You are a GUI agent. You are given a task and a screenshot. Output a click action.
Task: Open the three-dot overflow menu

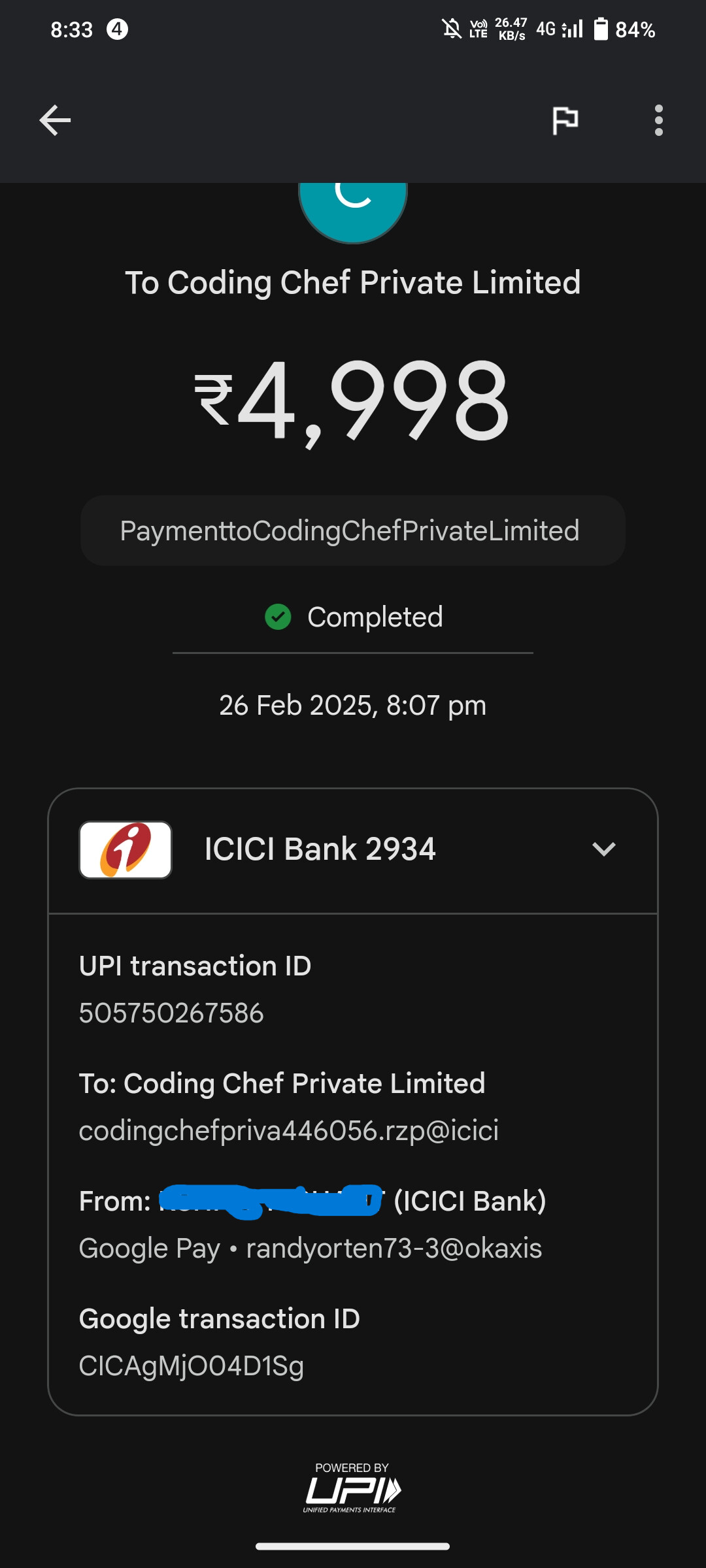[x=658, y=120]
